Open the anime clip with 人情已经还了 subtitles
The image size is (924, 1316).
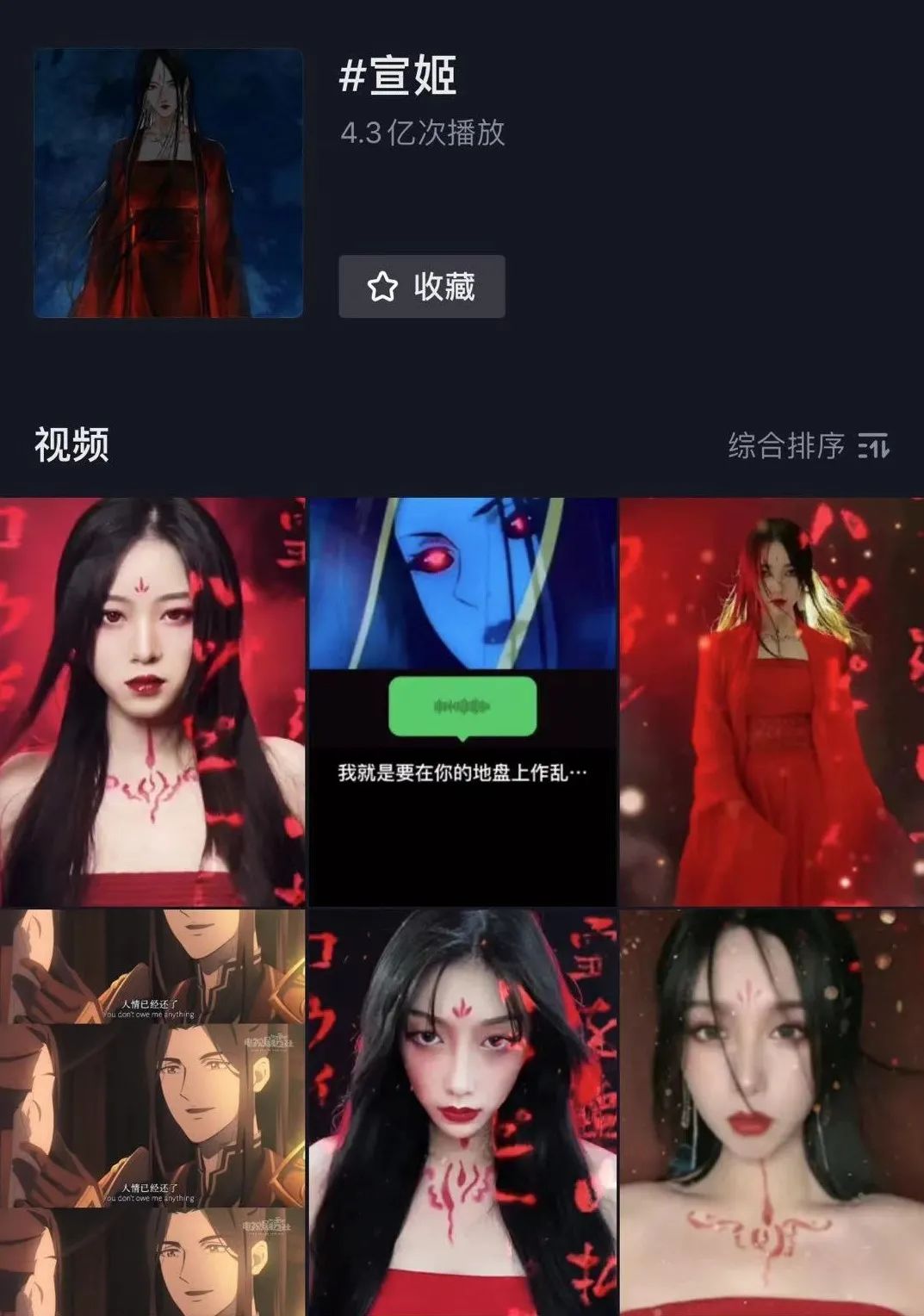pyautogui.click(x=152, y=1111)
